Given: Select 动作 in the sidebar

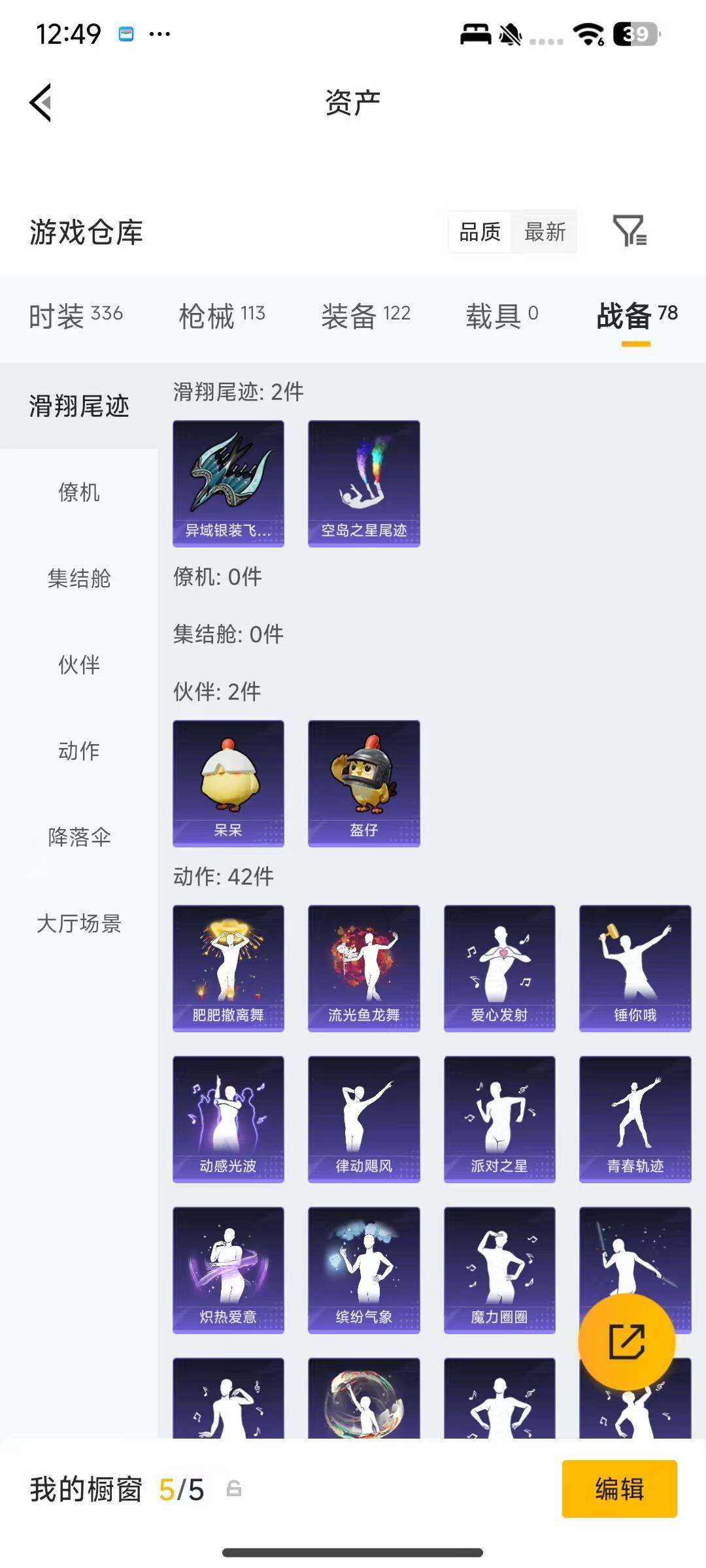Looking at the screenshot, I should [x=78, y=751].
